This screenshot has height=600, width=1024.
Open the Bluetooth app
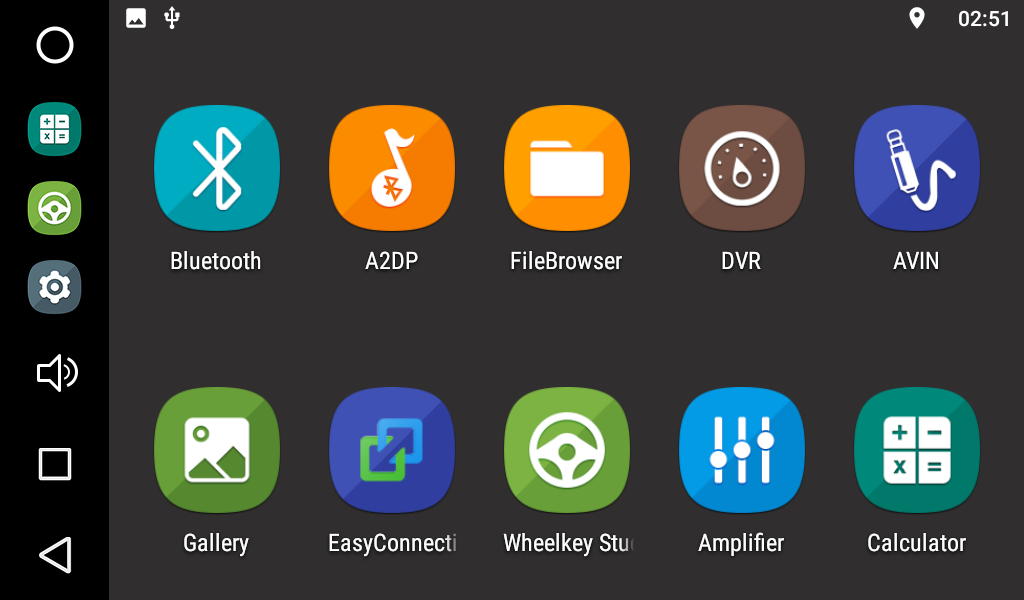(x=216, y=168)
